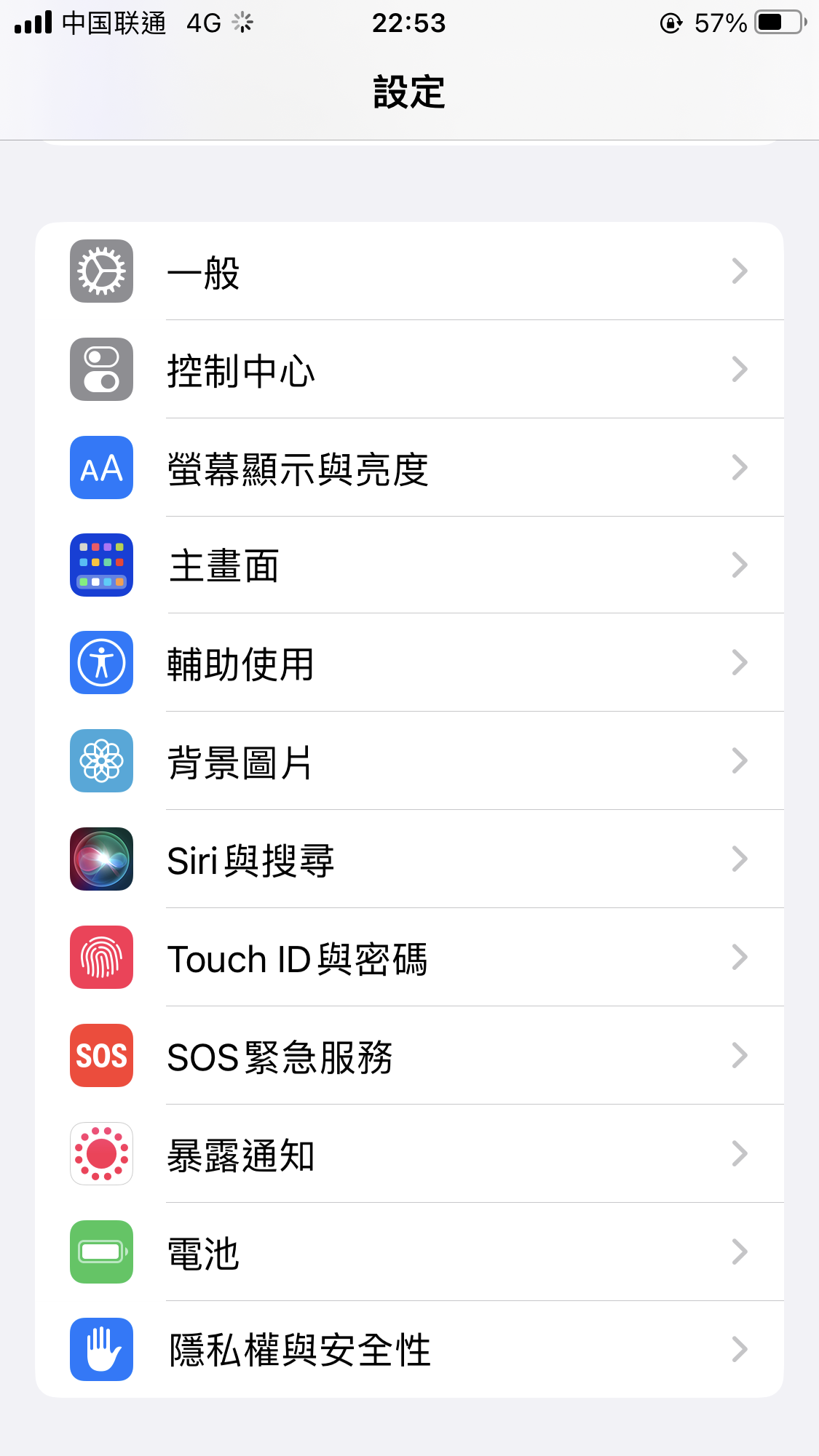Open 背景圖片 (Wallpaper) settings

[408, 761]
